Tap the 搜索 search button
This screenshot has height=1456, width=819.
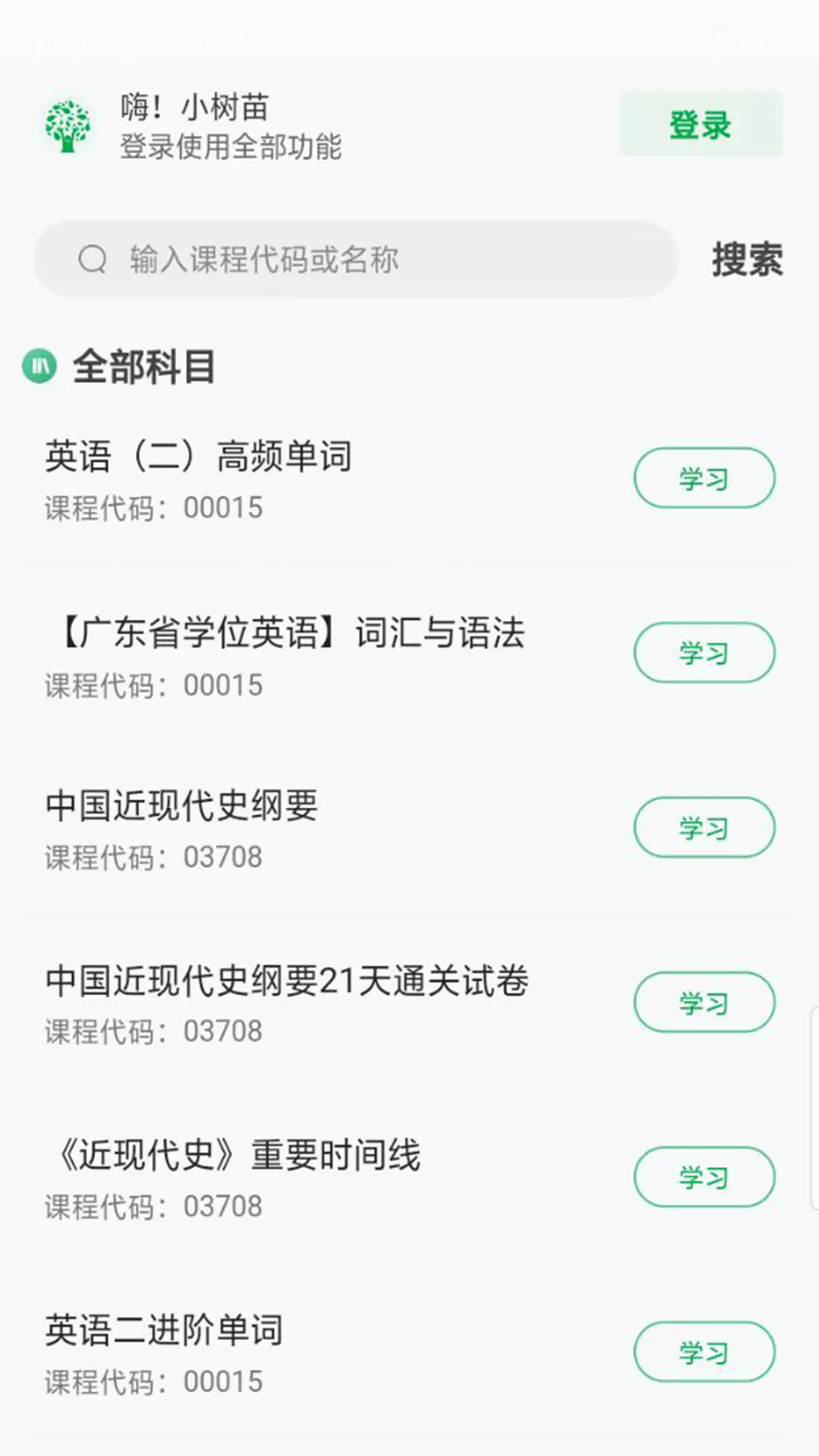[747, 259]
